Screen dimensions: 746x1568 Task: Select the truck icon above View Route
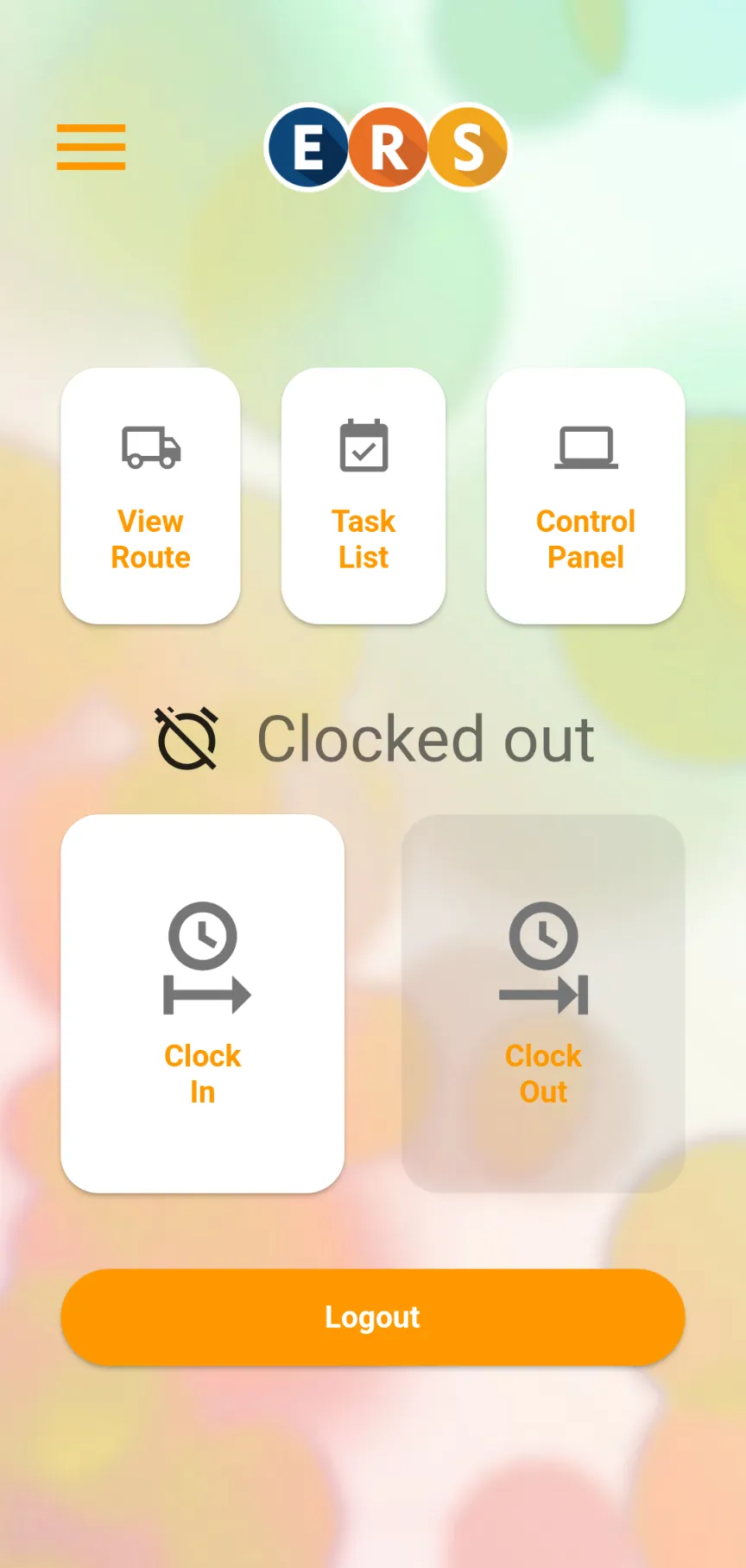pyautogui.click(x=150, y=445)
